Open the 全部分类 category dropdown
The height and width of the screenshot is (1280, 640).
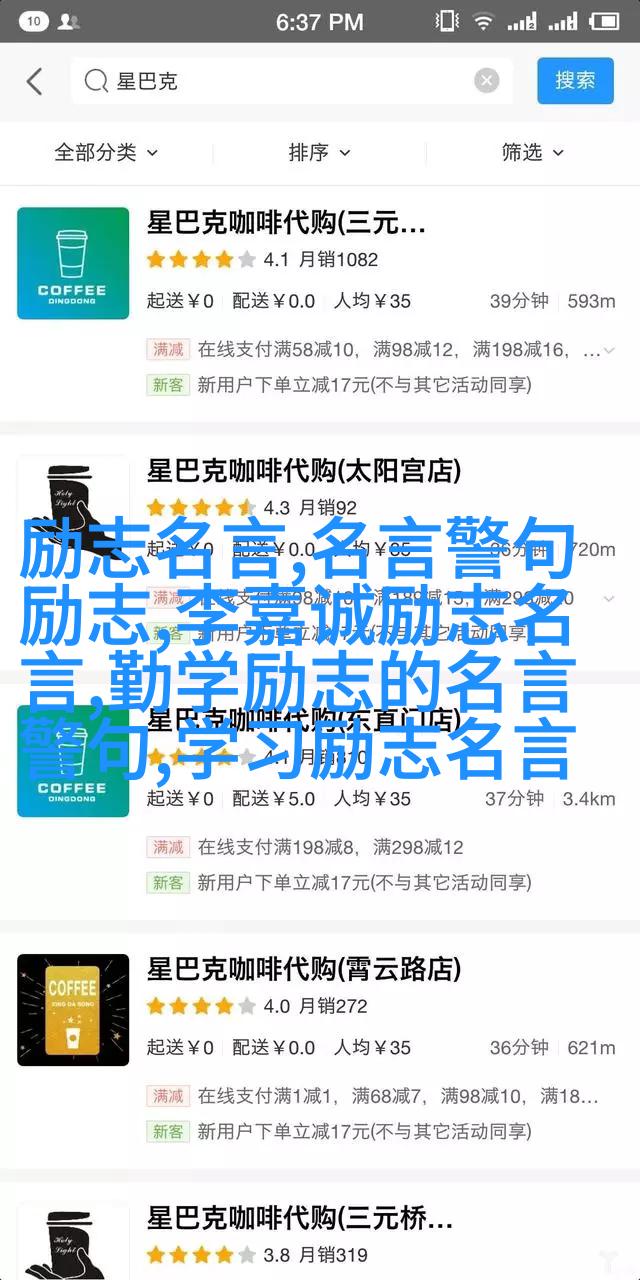(106, 153)
